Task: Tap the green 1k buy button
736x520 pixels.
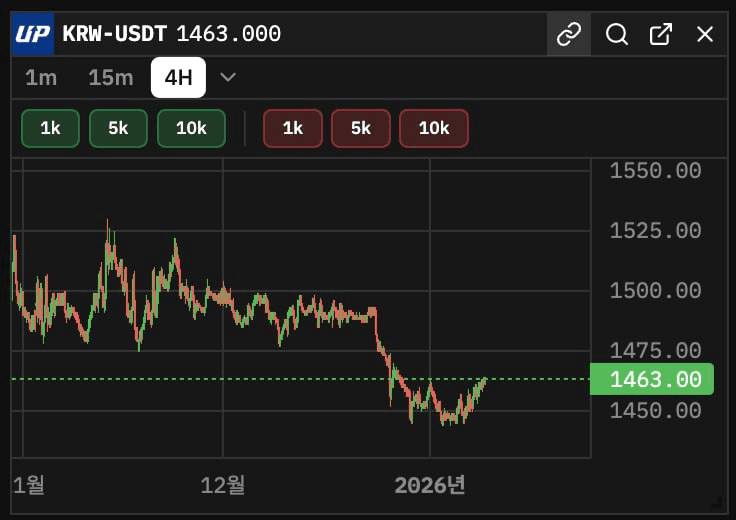Action: pos(50,128)
